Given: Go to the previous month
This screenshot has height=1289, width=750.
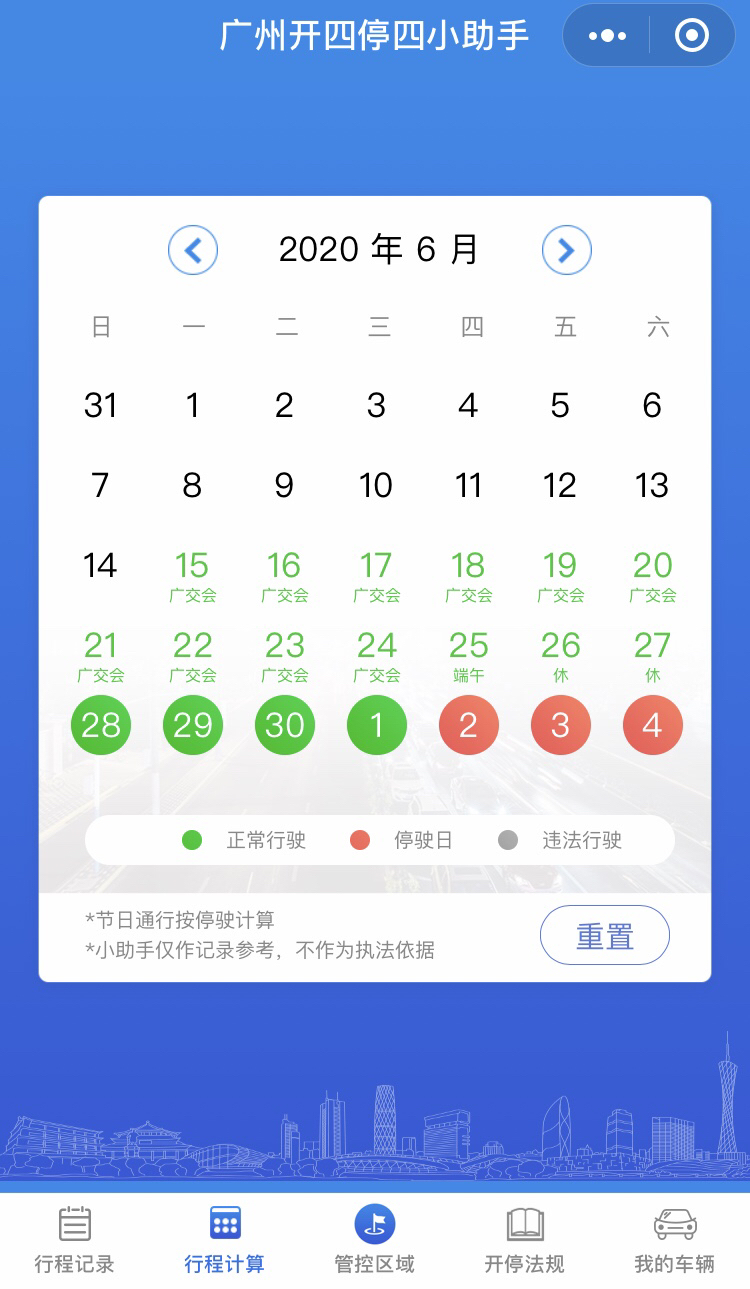Looking at the screenshot, I should 193,250.
